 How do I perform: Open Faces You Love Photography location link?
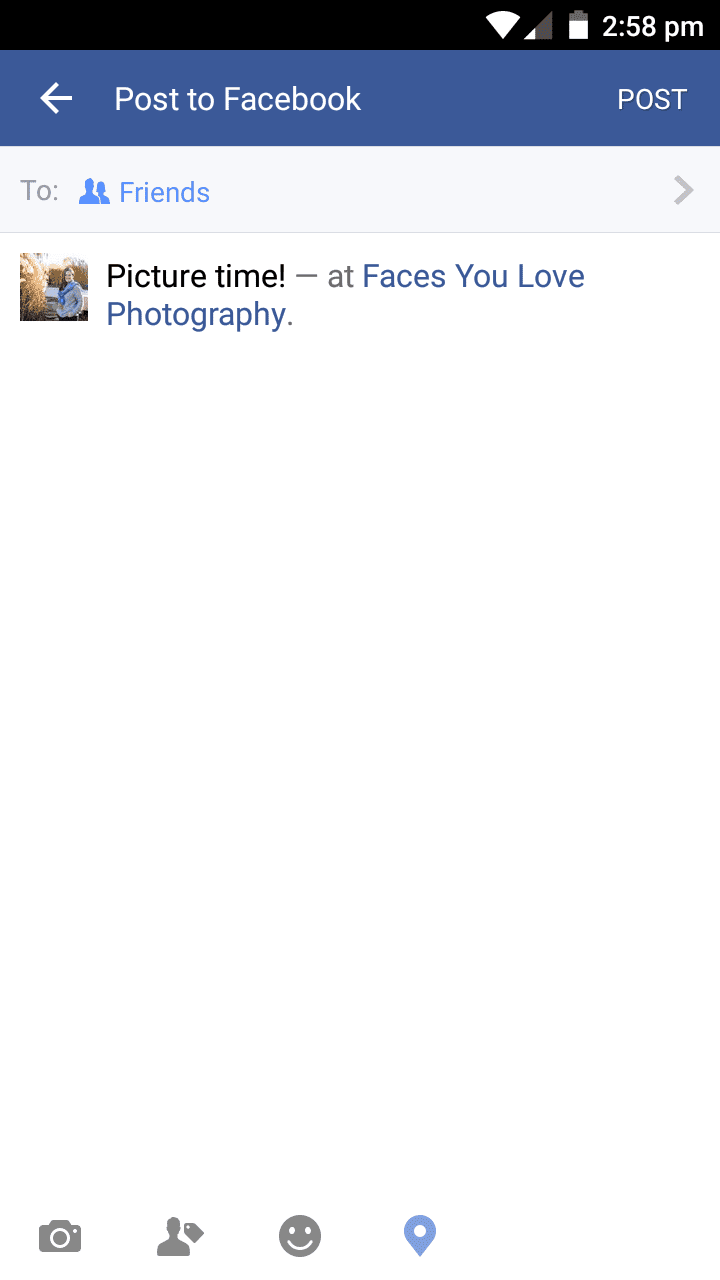click(x=473, y=277)
